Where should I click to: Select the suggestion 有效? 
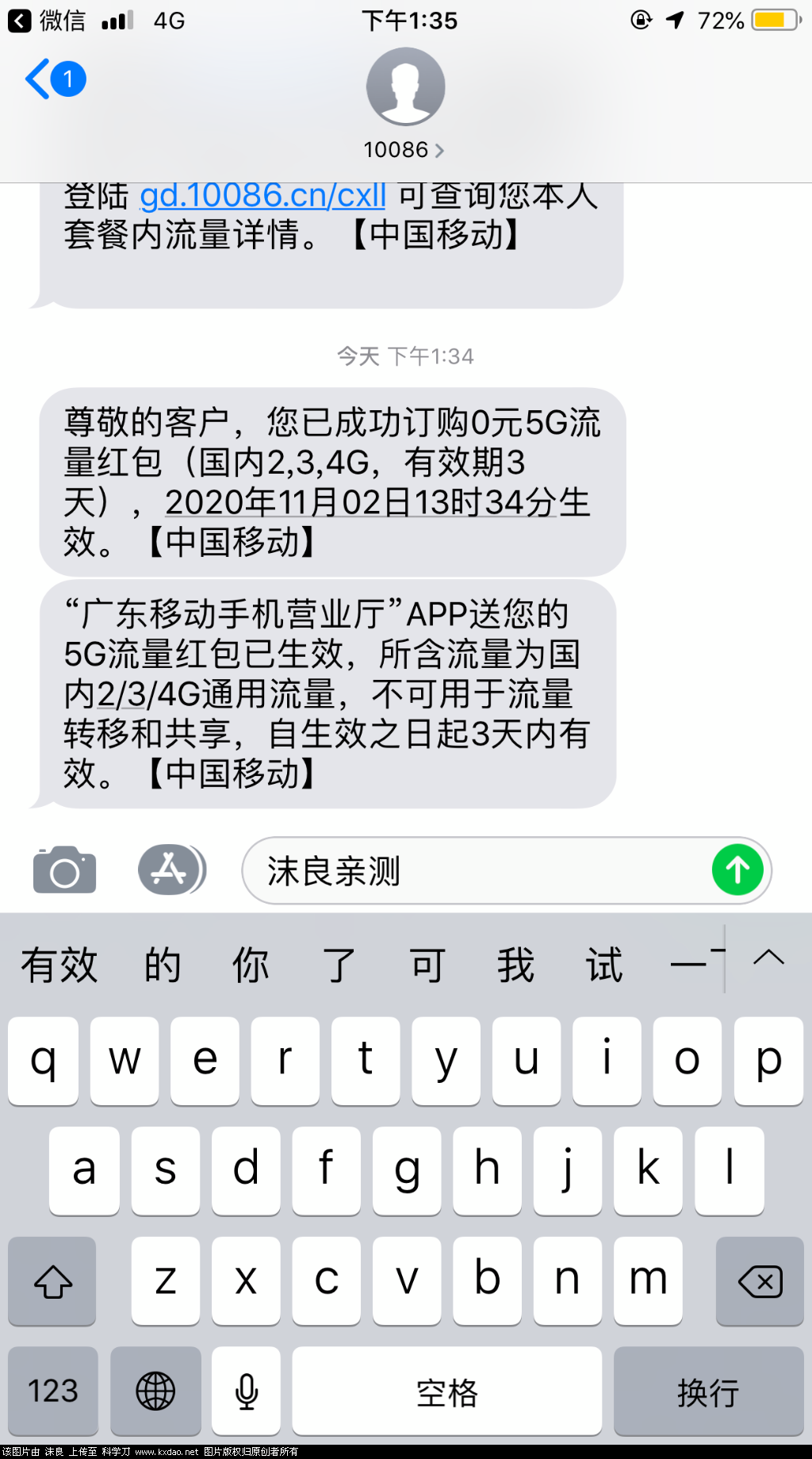coord(59,965)
